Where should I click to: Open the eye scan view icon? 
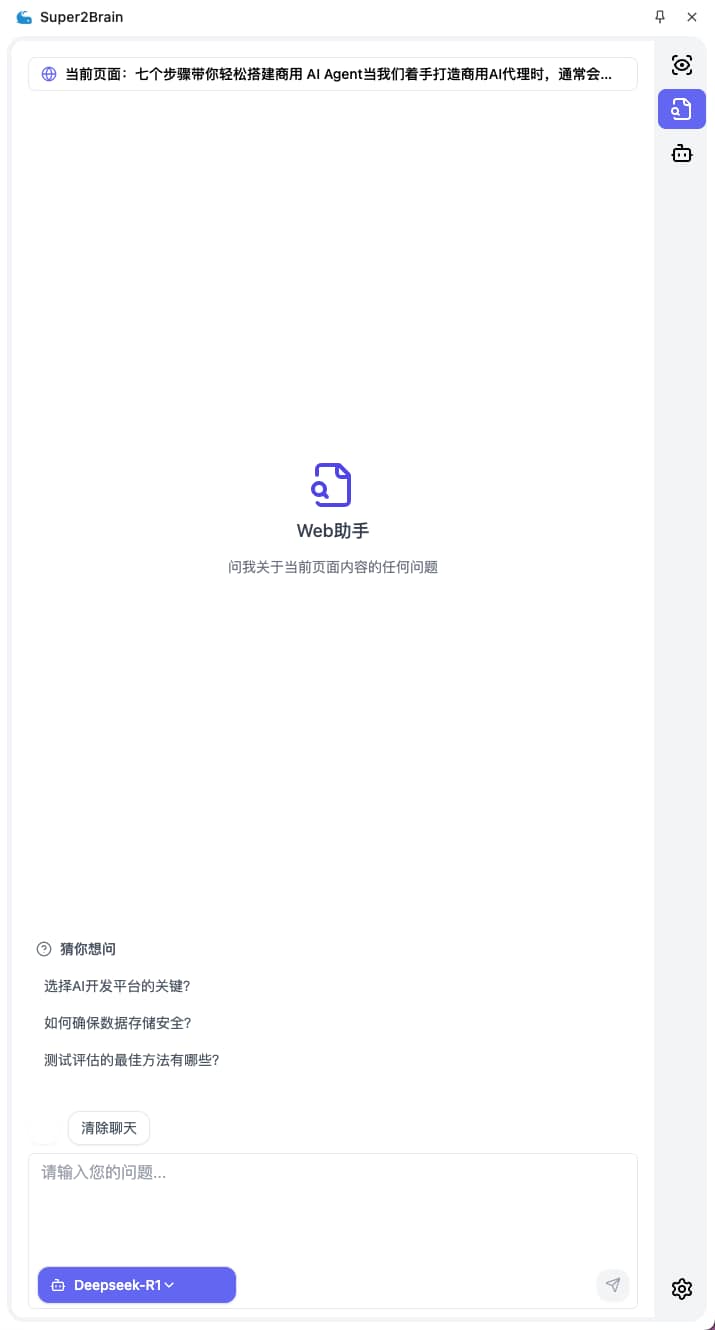(682, 65)
